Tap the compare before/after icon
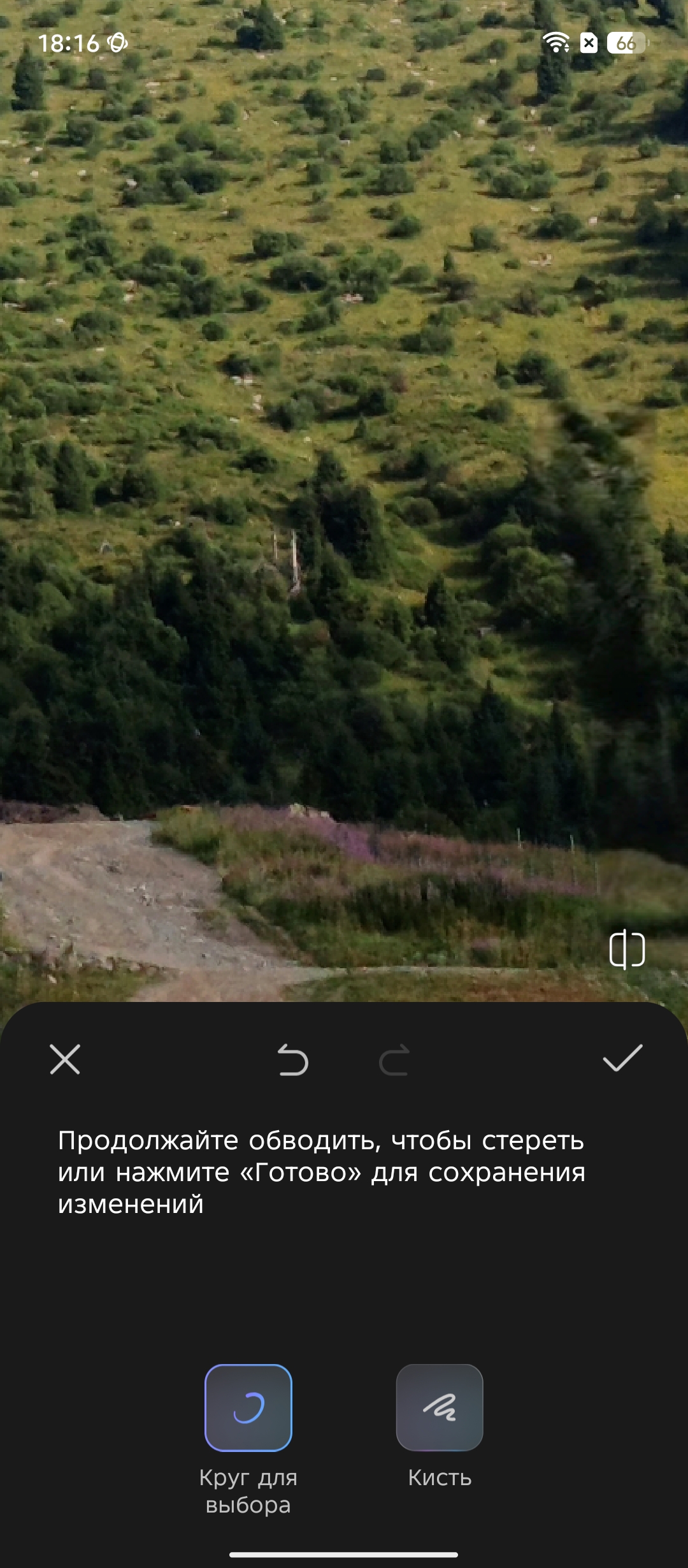This screenshot has width=688, height=1568. coord(627,949)
